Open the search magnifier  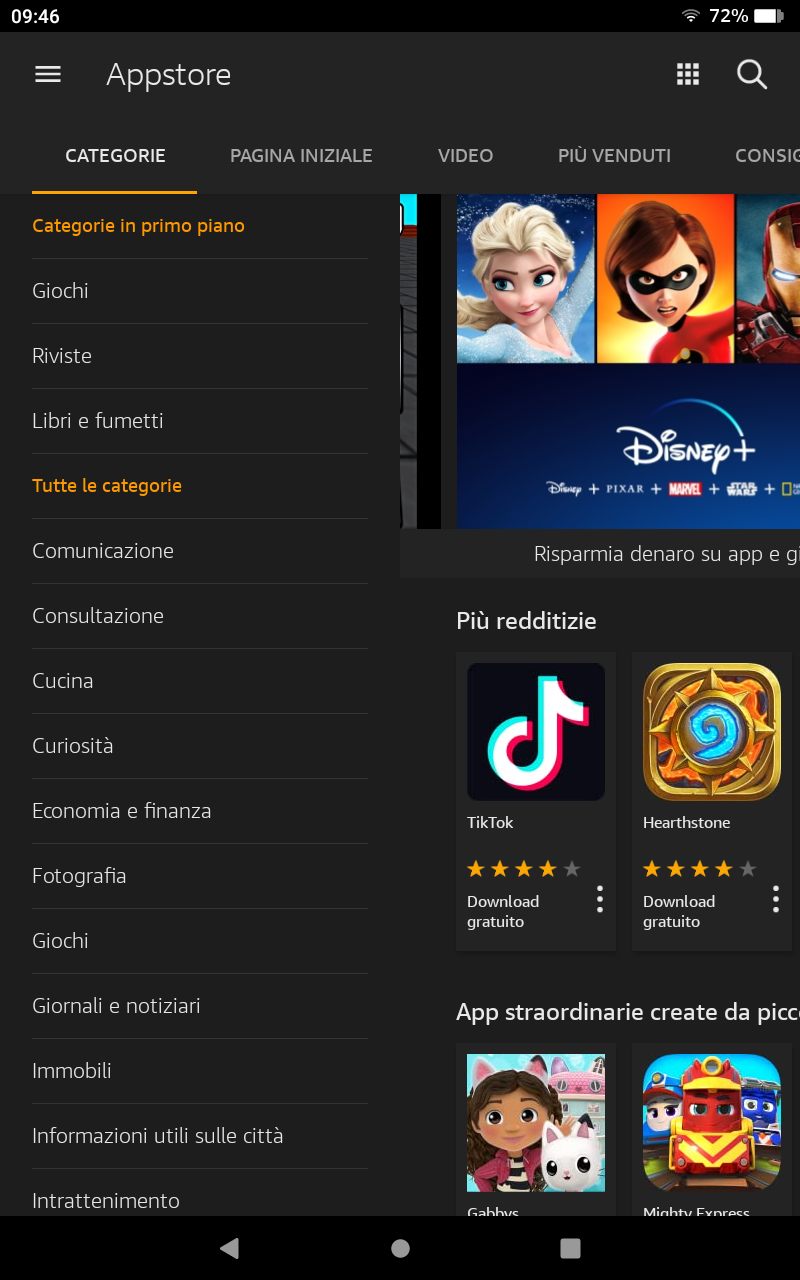[751, 75]
